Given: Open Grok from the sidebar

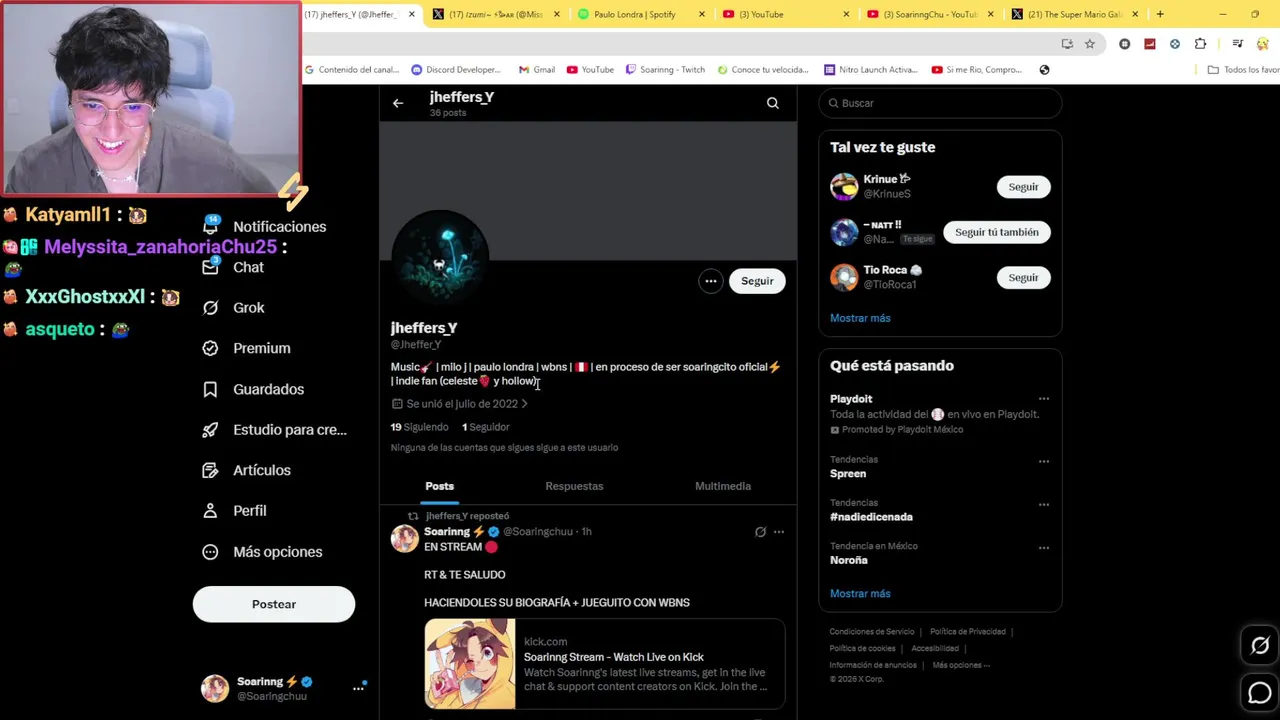Looking at the screenshot, I should coord(248,308).
